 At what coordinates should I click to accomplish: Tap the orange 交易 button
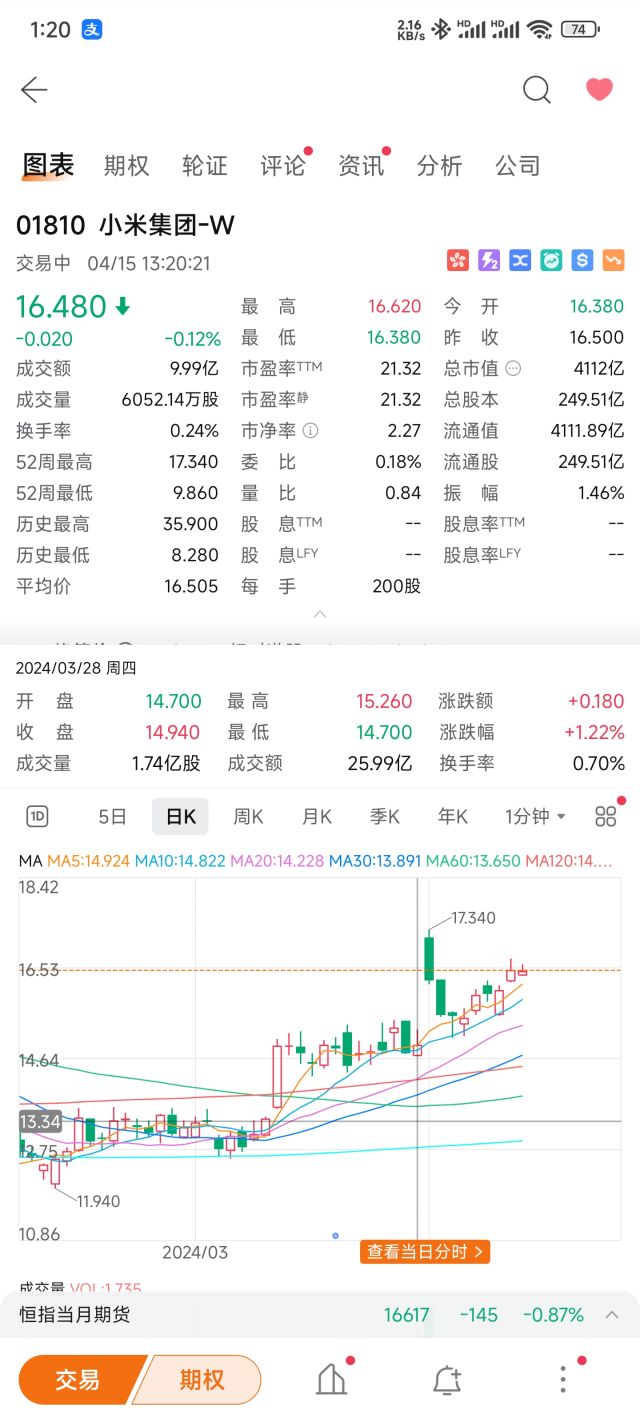78,1381
